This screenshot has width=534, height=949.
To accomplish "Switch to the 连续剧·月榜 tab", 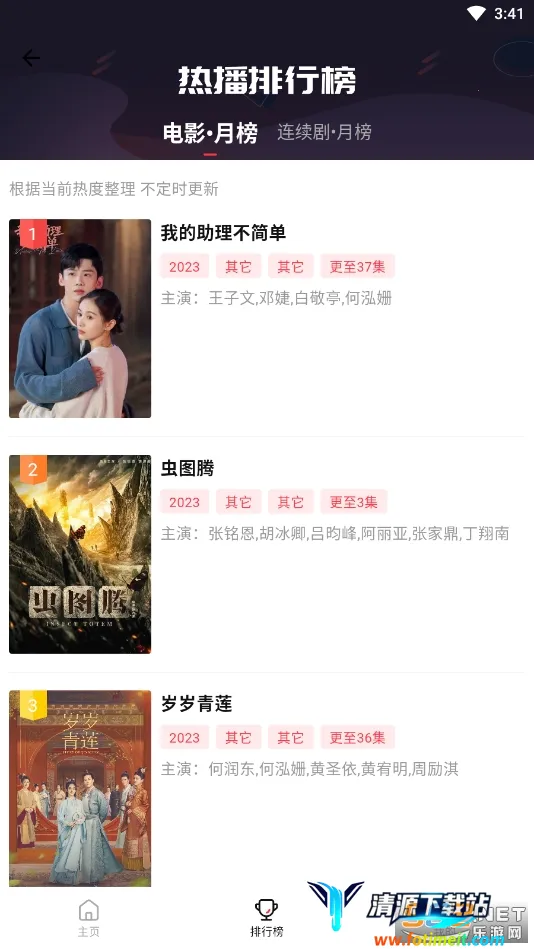I will [x=325, y=132].
